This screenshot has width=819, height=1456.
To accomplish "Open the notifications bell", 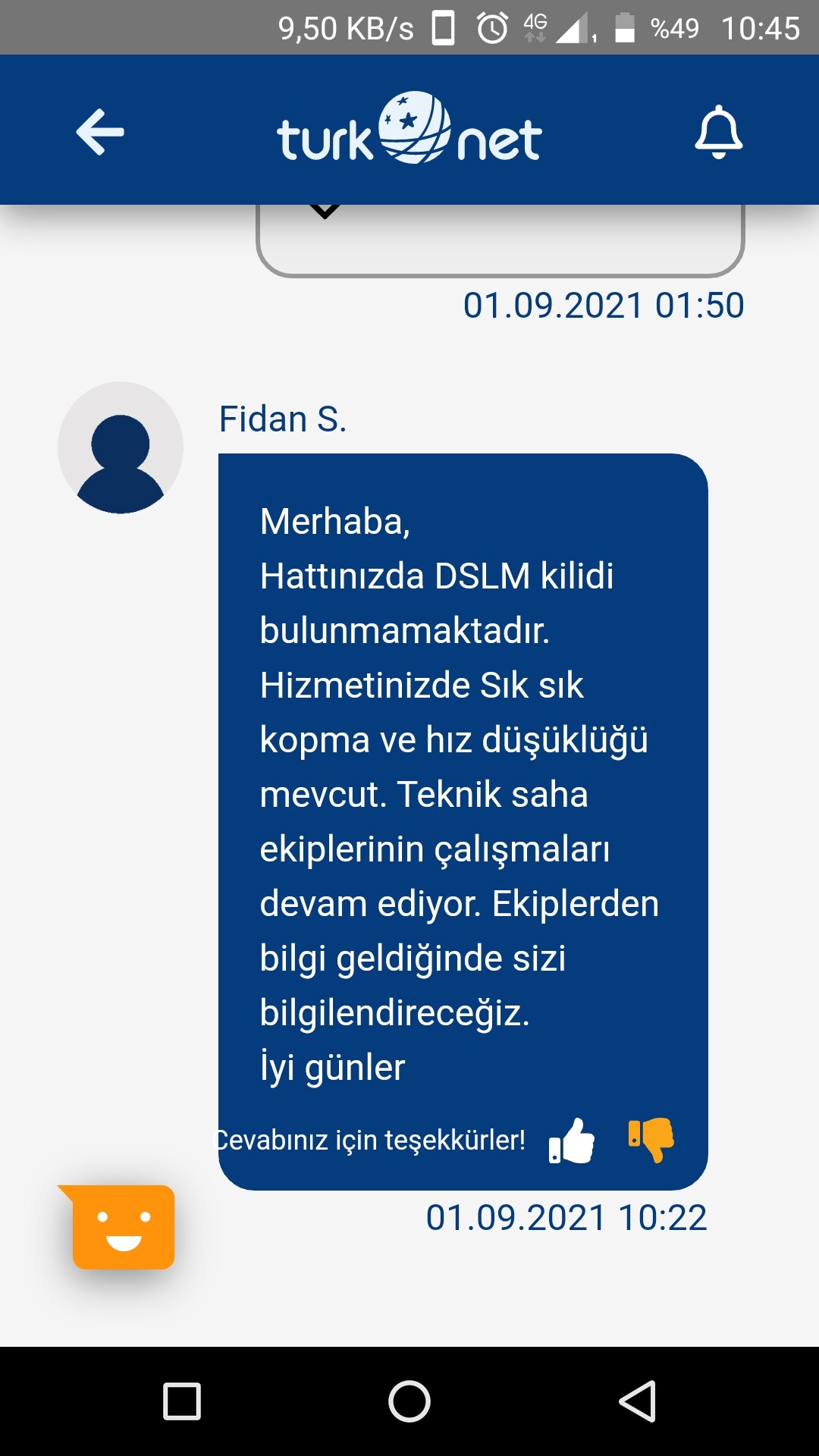I will point(718,132).
